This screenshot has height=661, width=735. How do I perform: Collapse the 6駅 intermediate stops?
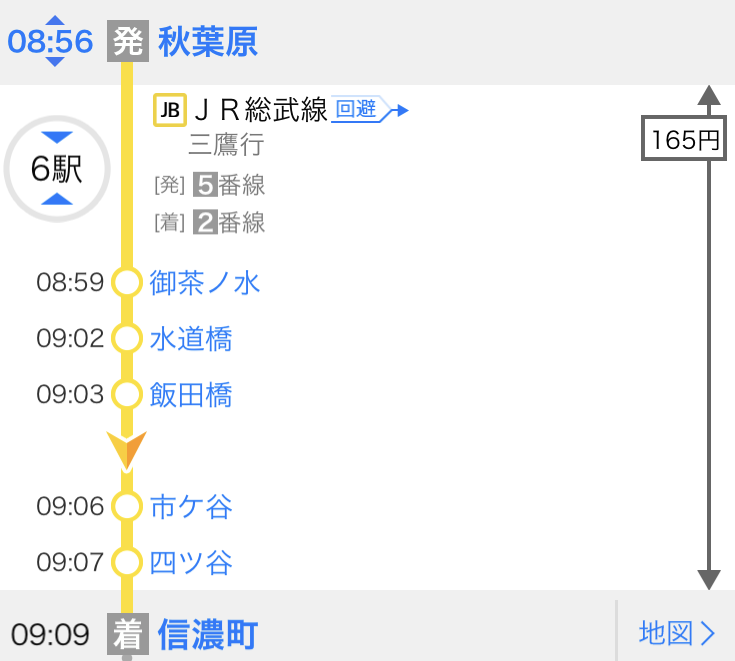pyautogui.click(x=56, y=169)
